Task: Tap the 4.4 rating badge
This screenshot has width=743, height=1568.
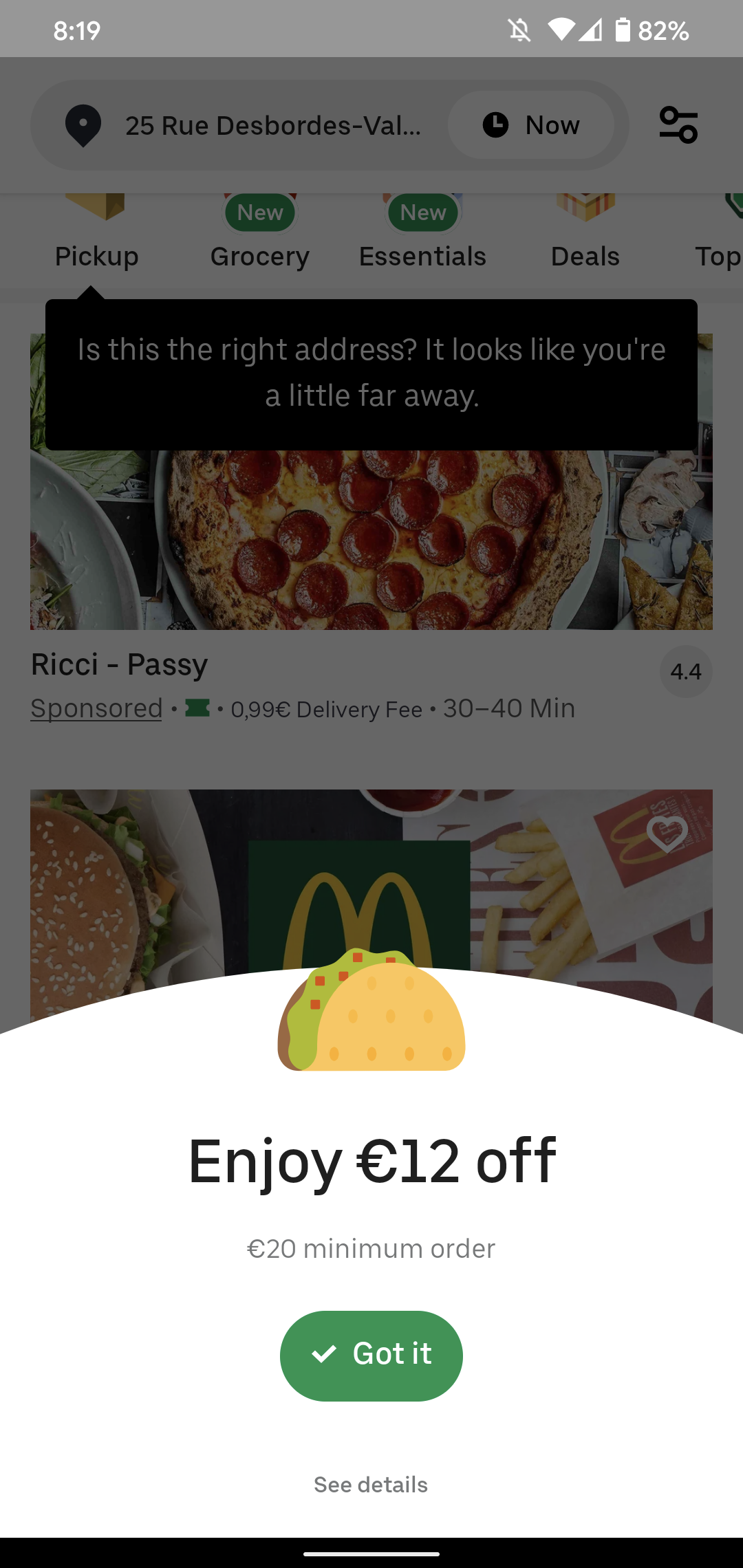Action: (686, 672)
